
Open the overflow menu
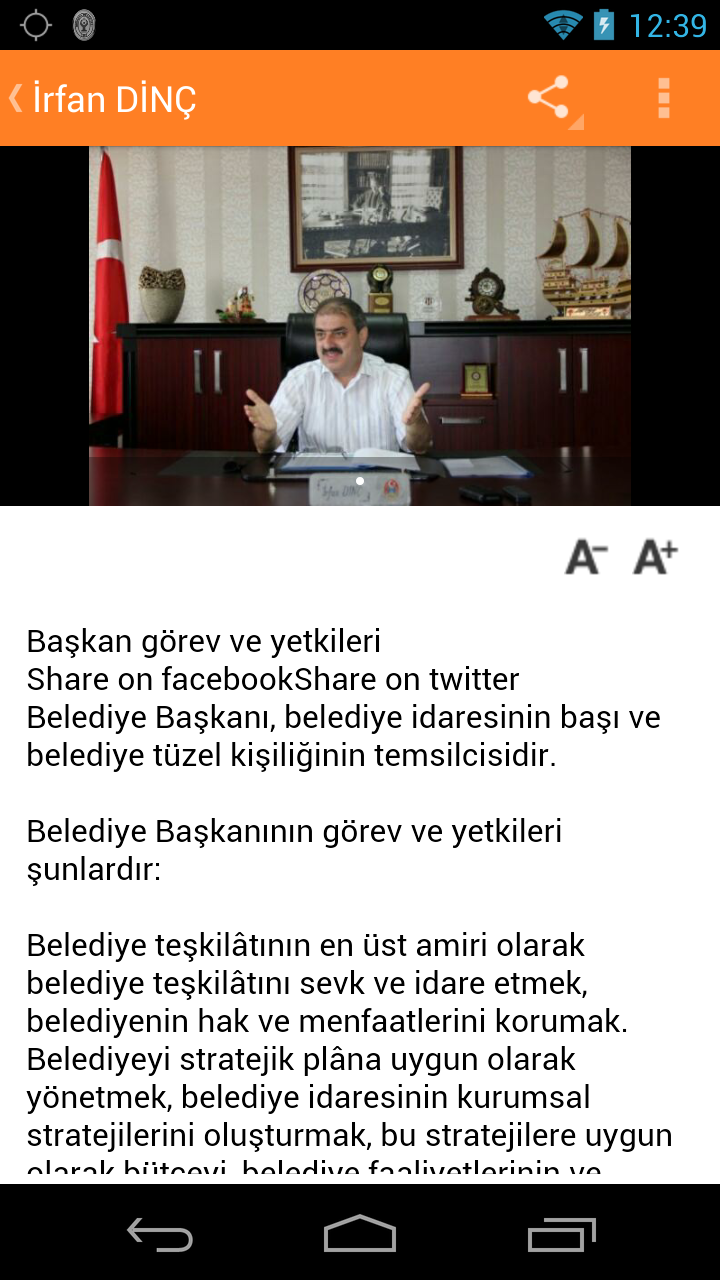[663, 98]
